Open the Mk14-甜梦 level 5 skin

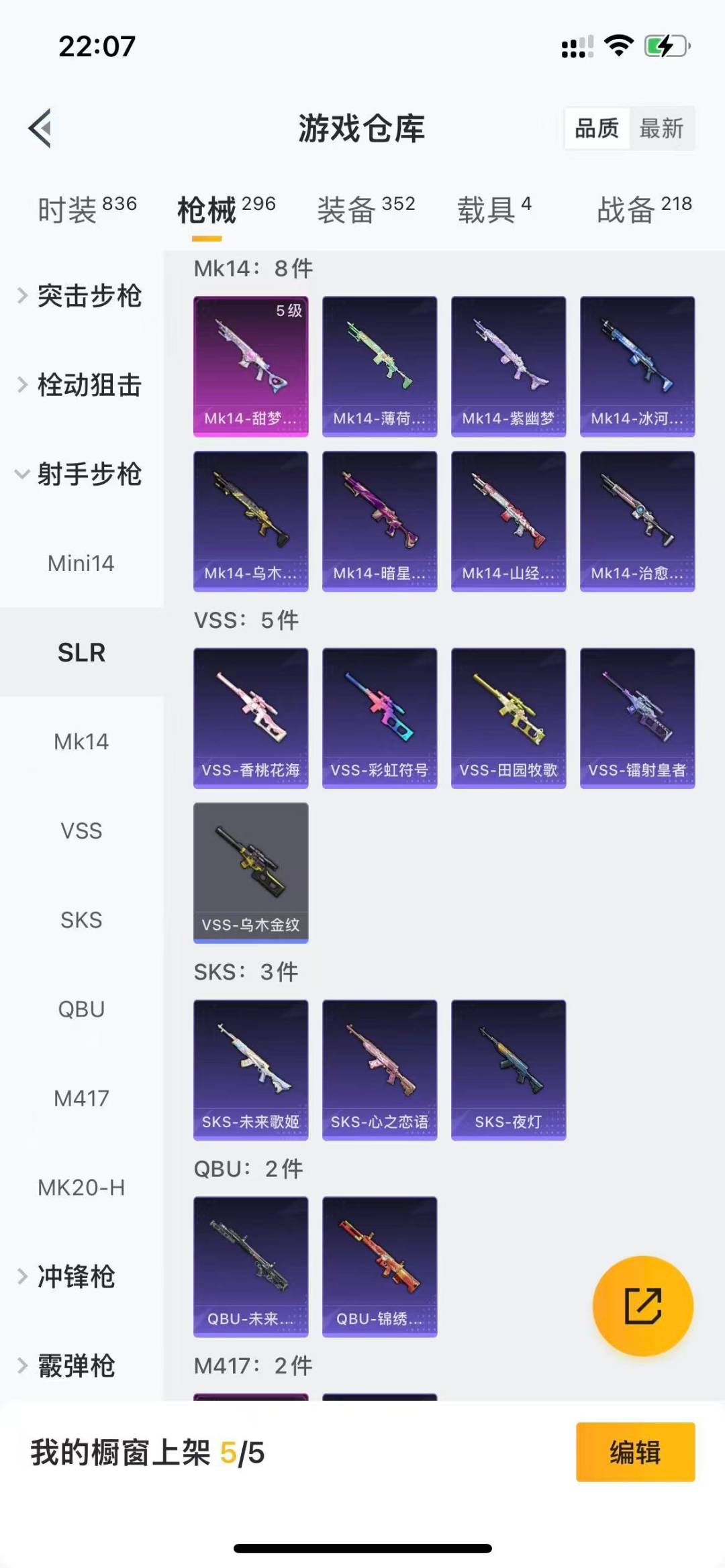(250, 366)
